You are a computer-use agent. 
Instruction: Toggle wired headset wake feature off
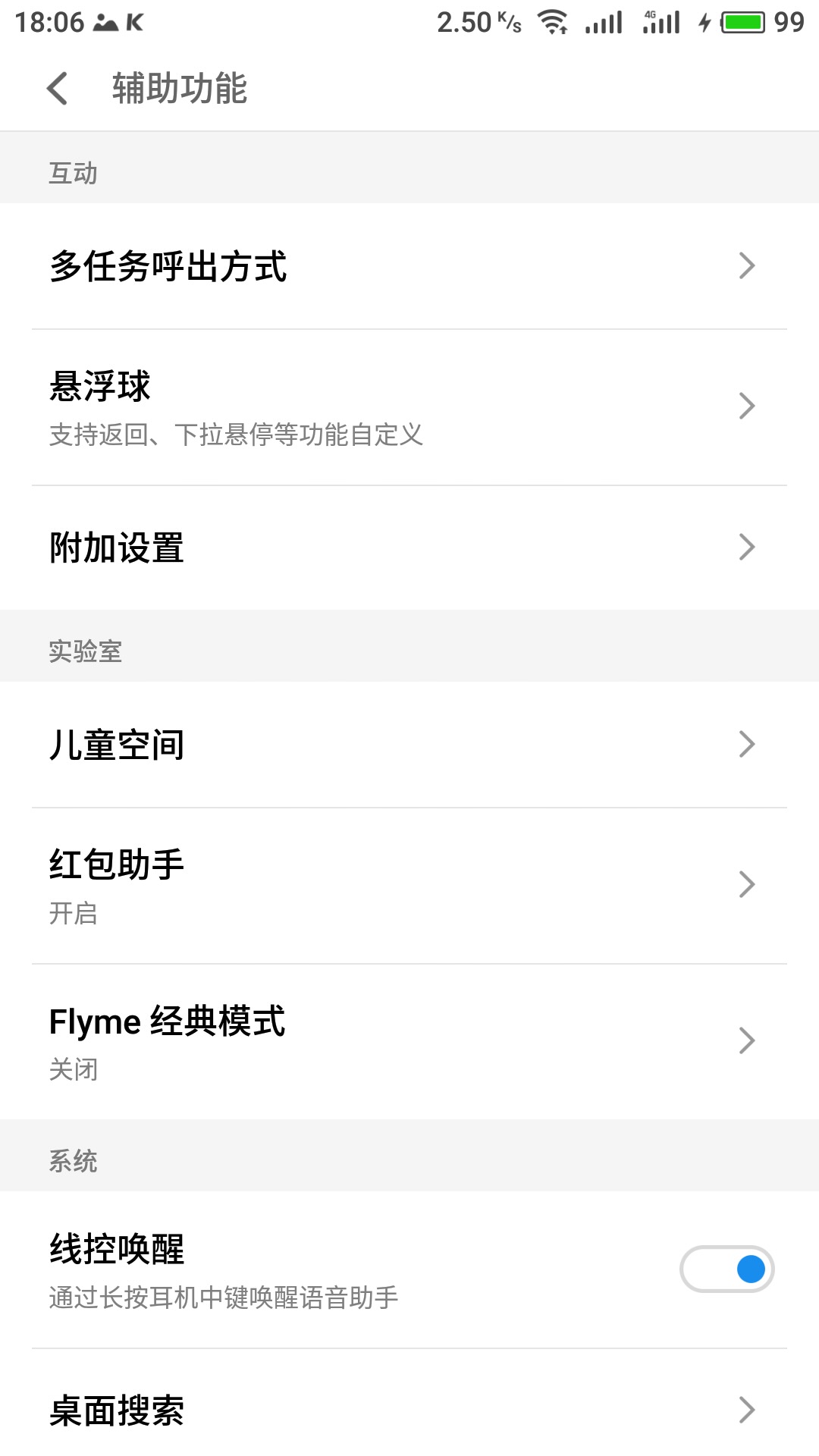[726, 1269]
